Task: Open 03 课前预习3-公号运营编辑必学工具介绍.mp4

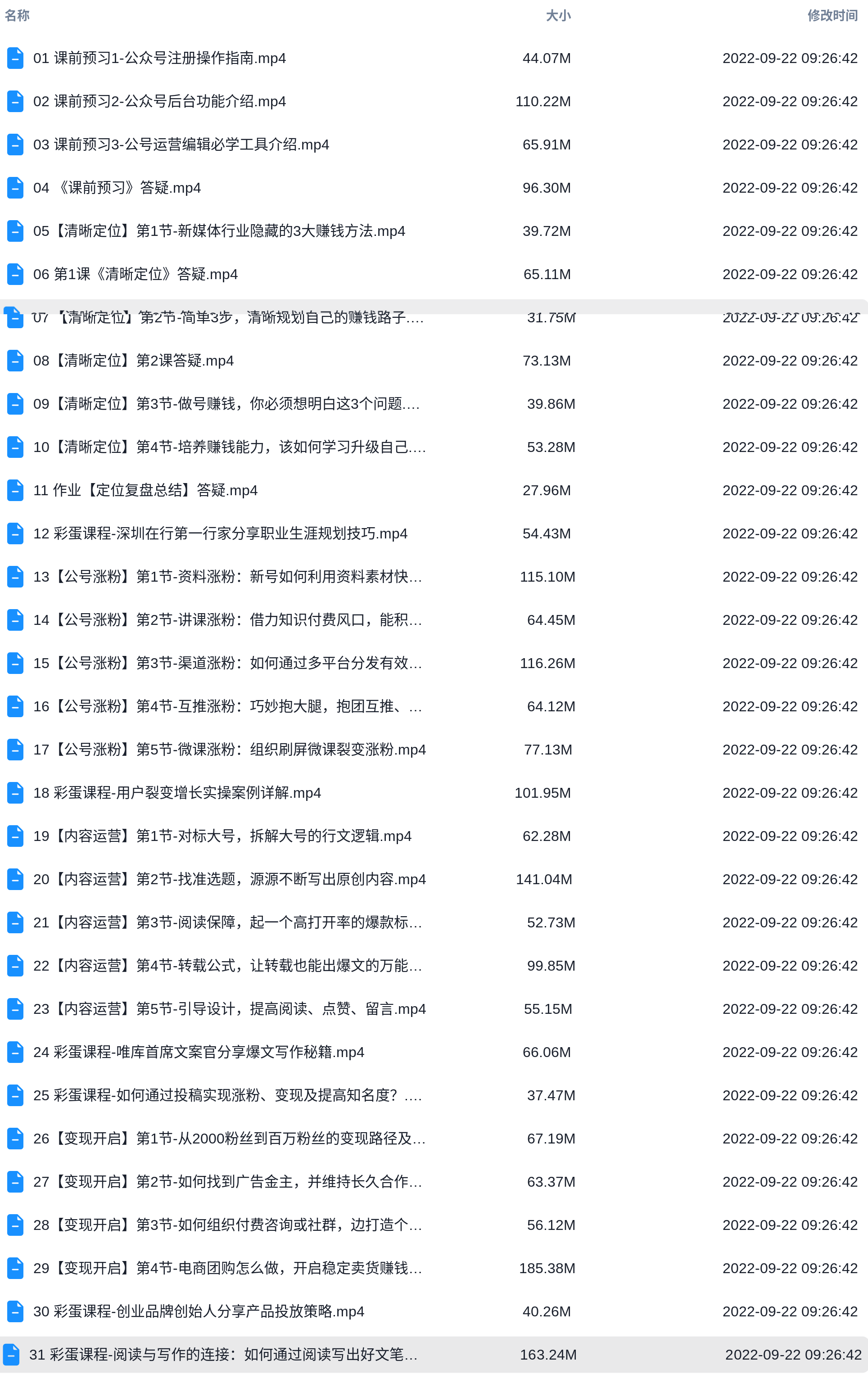Action: point(181,145)
